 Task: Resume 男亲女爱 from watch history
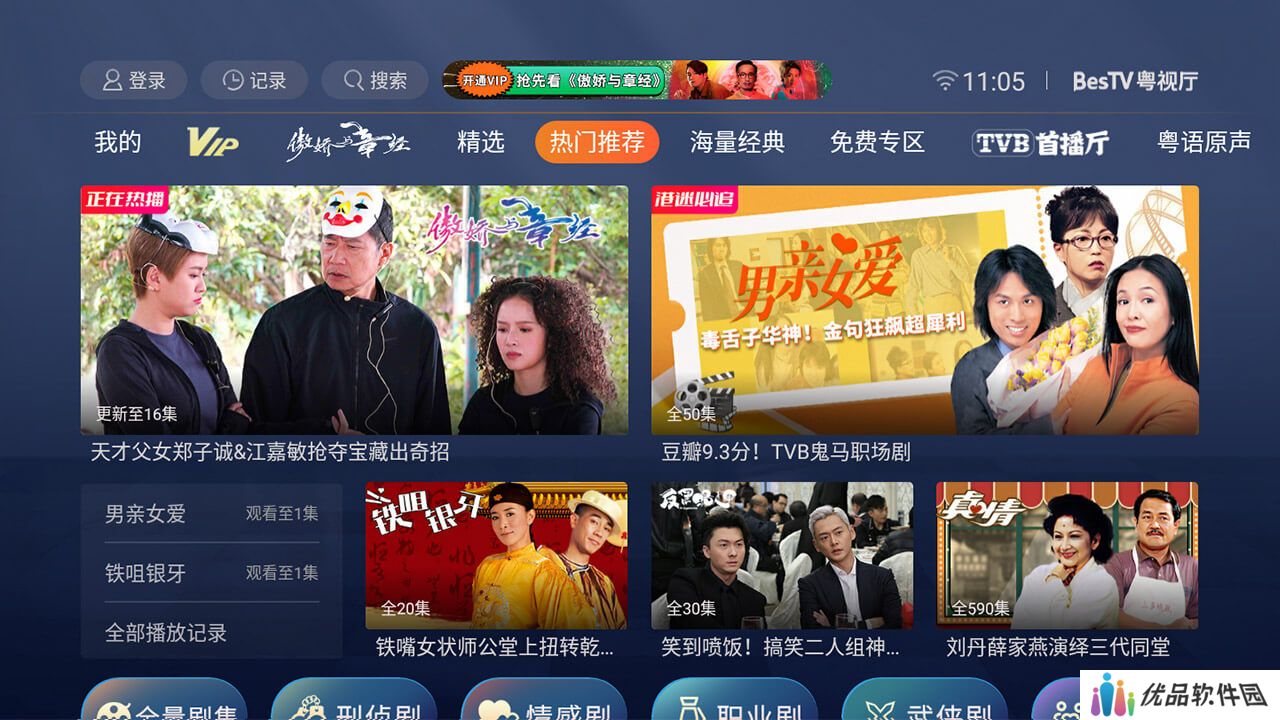tap(211, 514)
